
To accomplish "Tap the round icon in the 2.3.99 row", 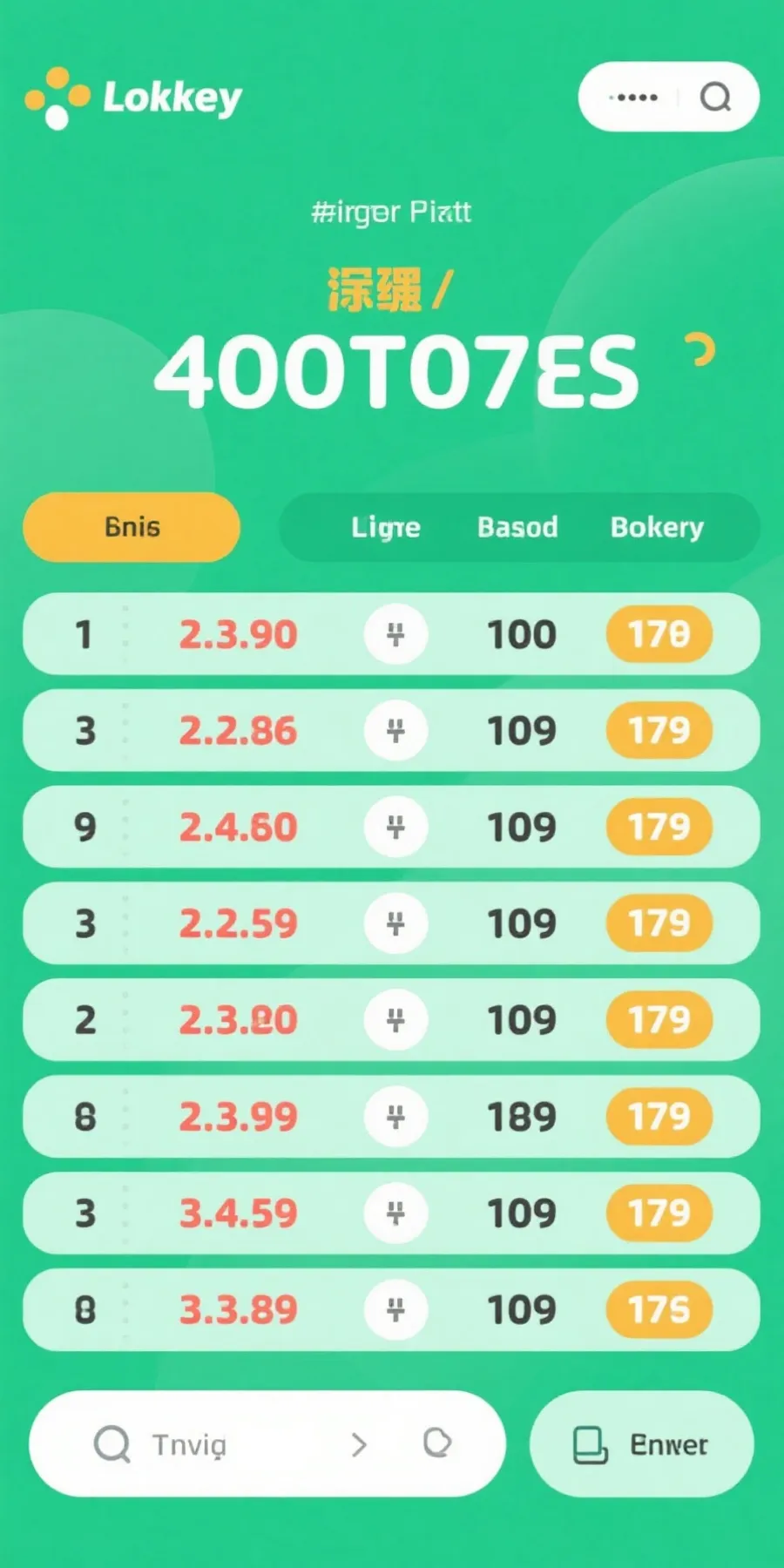I will (395, 1117).
